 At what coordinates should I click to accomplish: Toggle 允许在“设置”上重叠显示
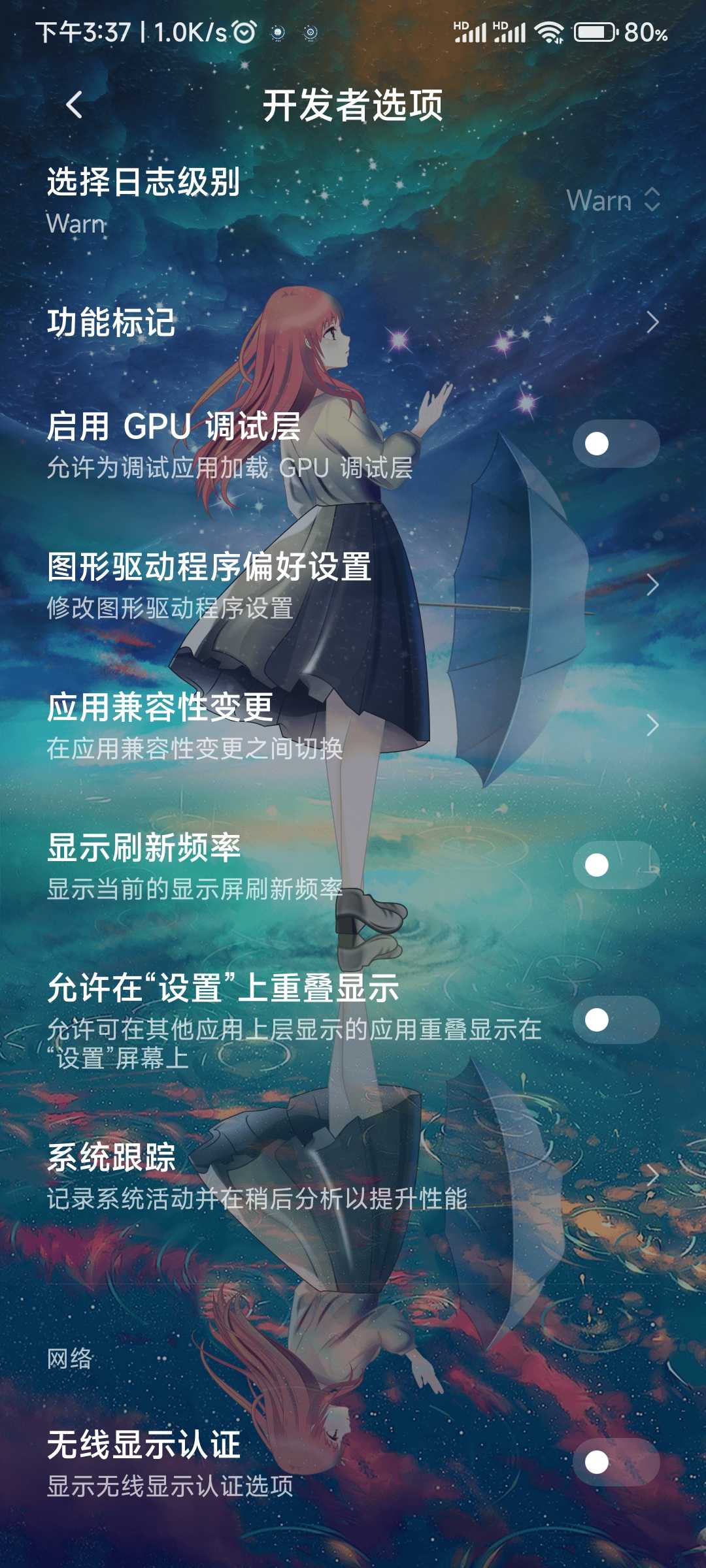point(615,1020)
